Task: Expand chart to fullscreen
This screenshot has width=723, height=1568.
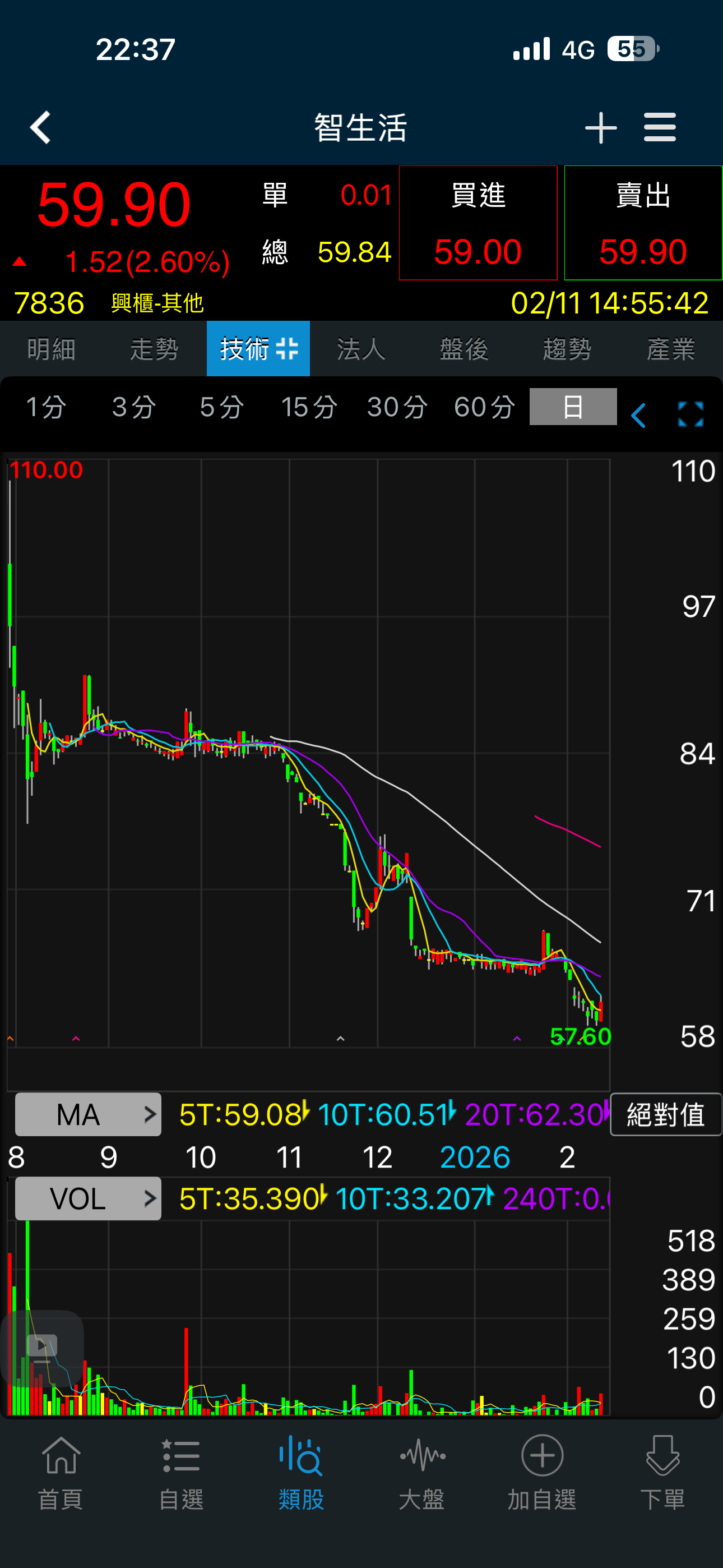Action: [x=690, y=414]
